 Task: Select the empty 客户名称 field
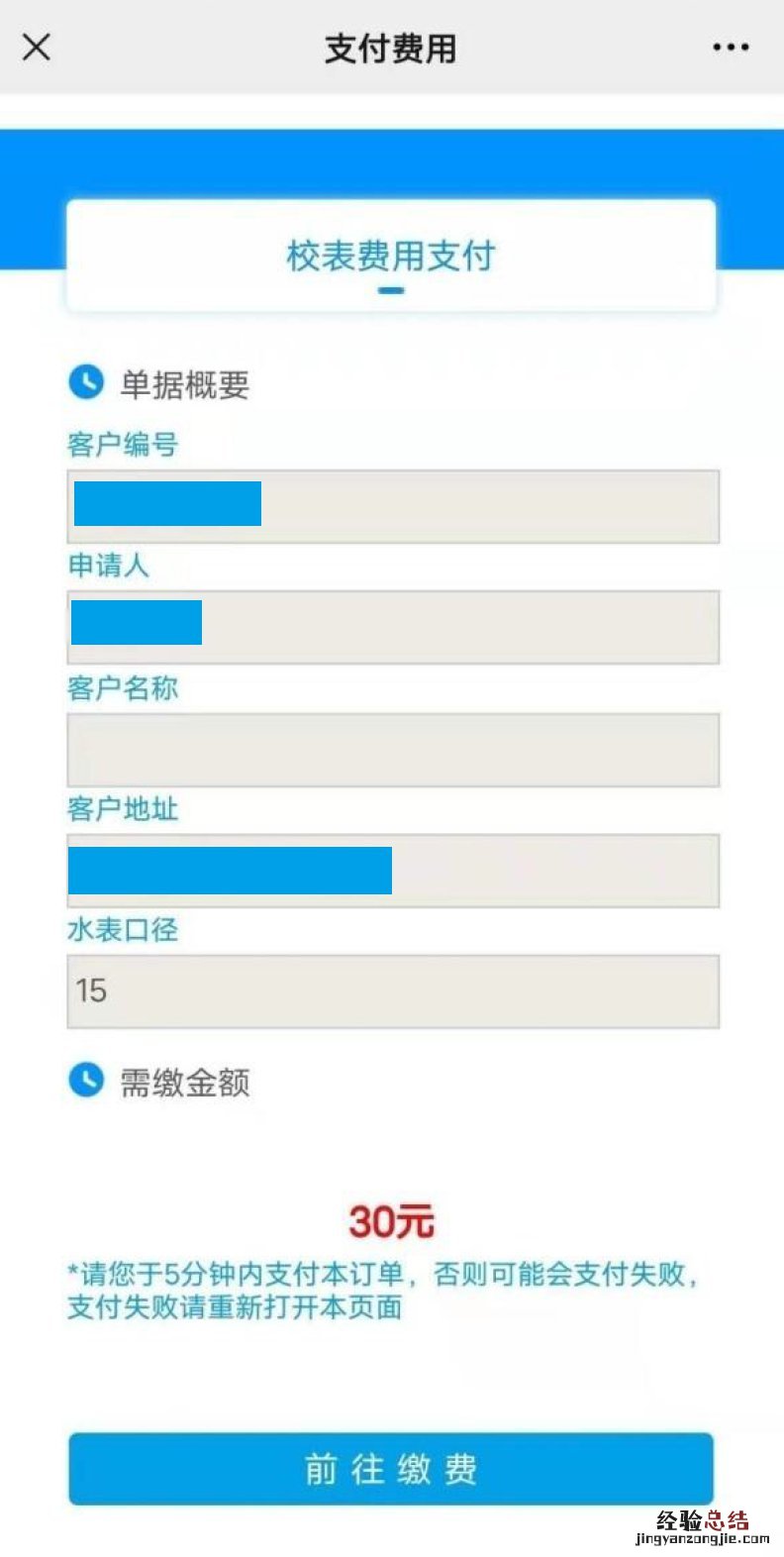393,750
